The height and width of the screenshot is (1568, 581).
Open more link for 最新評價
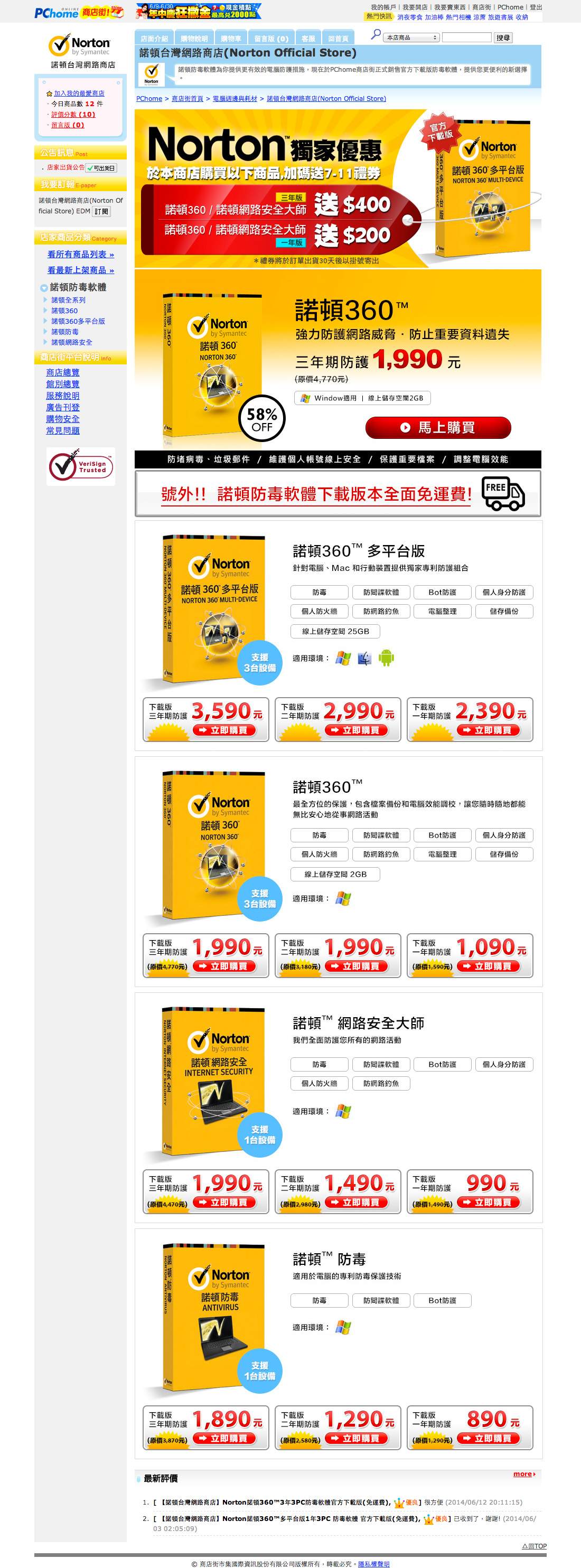(523, 1473)
